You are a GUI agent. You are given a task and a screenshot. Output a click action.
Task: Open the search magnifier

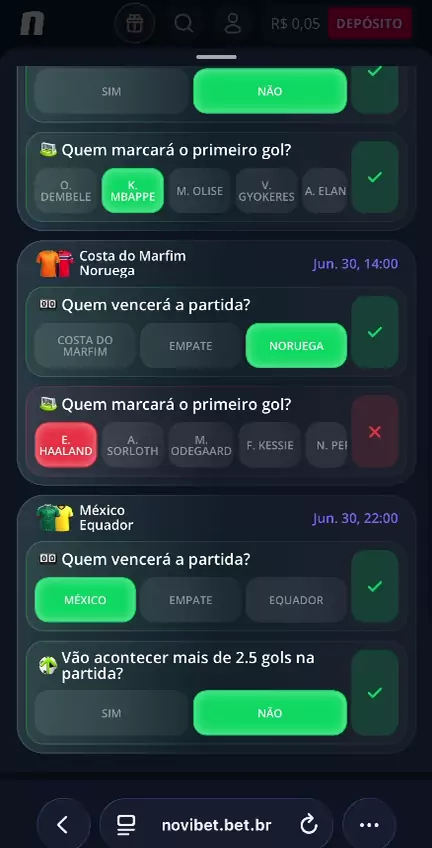[x=184, y=23]
